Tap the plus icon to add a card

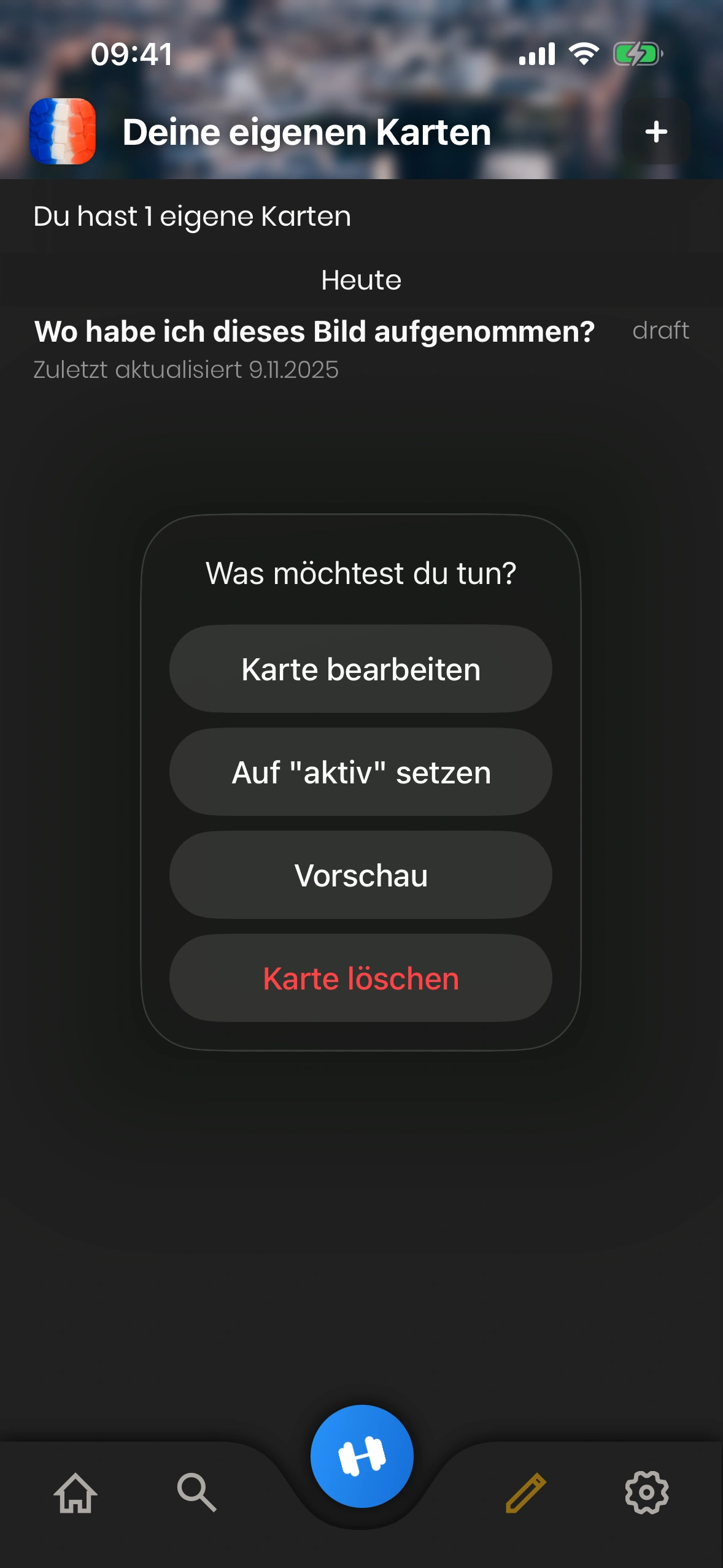(656, 131)
